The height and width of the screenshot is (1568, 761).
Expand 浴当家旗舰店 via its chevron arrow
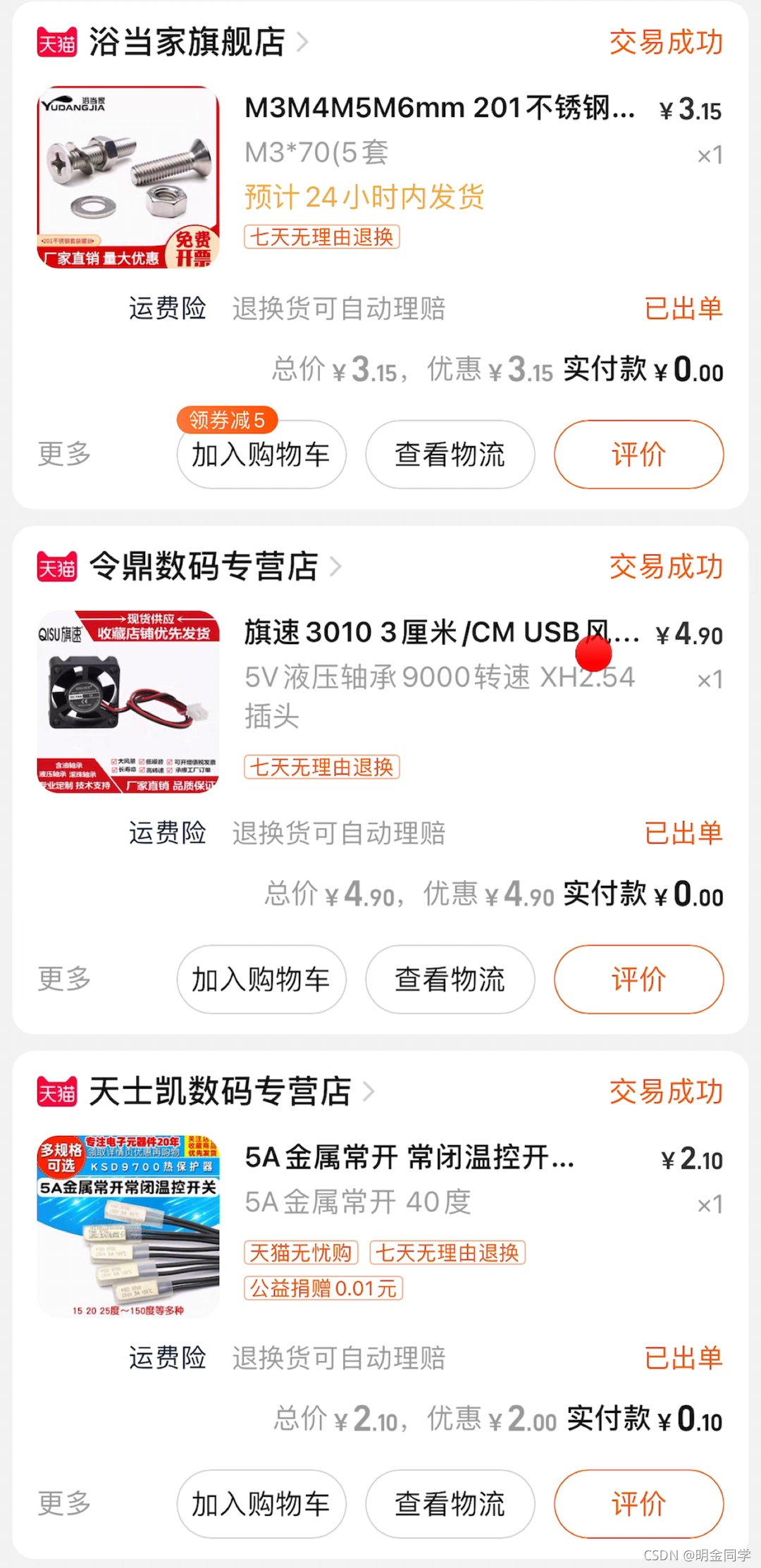click(303, 42)
